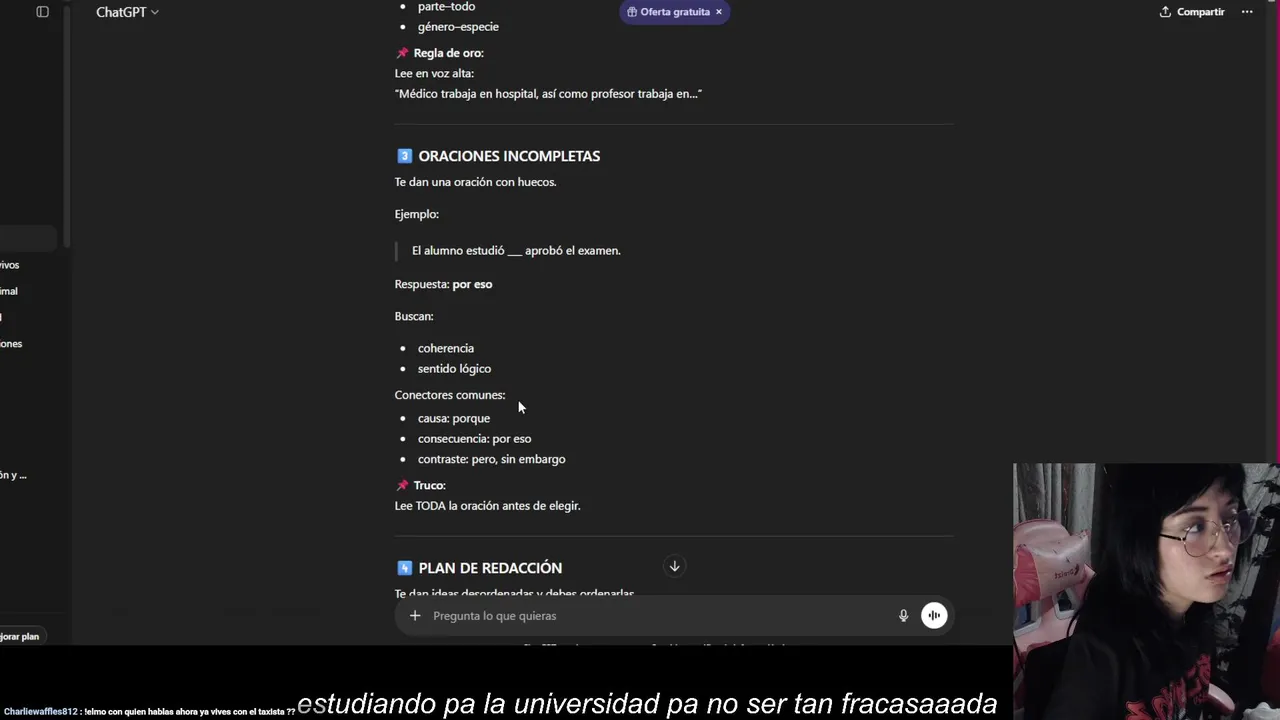Dismiss the Oferta gratuita chip

click(718, 12)
